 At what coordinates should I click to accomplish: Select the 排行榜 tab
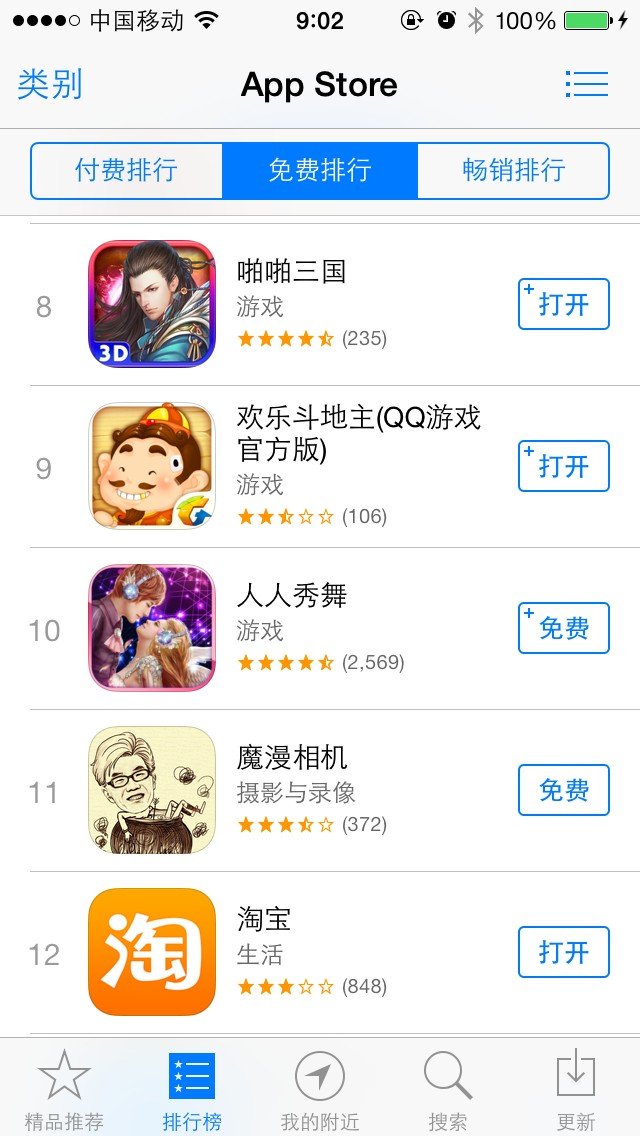(192, 1089)
